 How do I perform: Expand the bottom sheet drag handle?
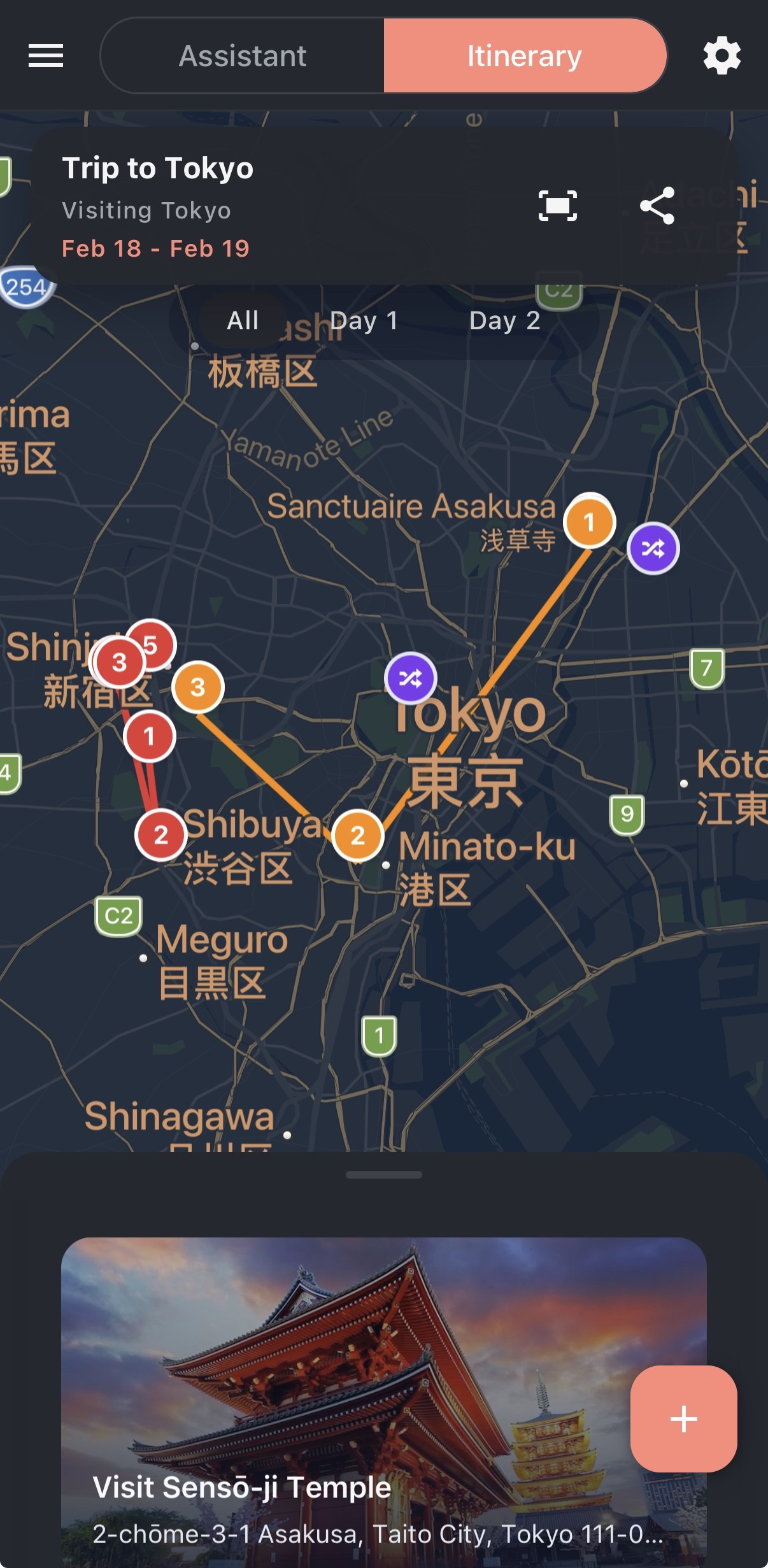click(x=383, y=1174)
